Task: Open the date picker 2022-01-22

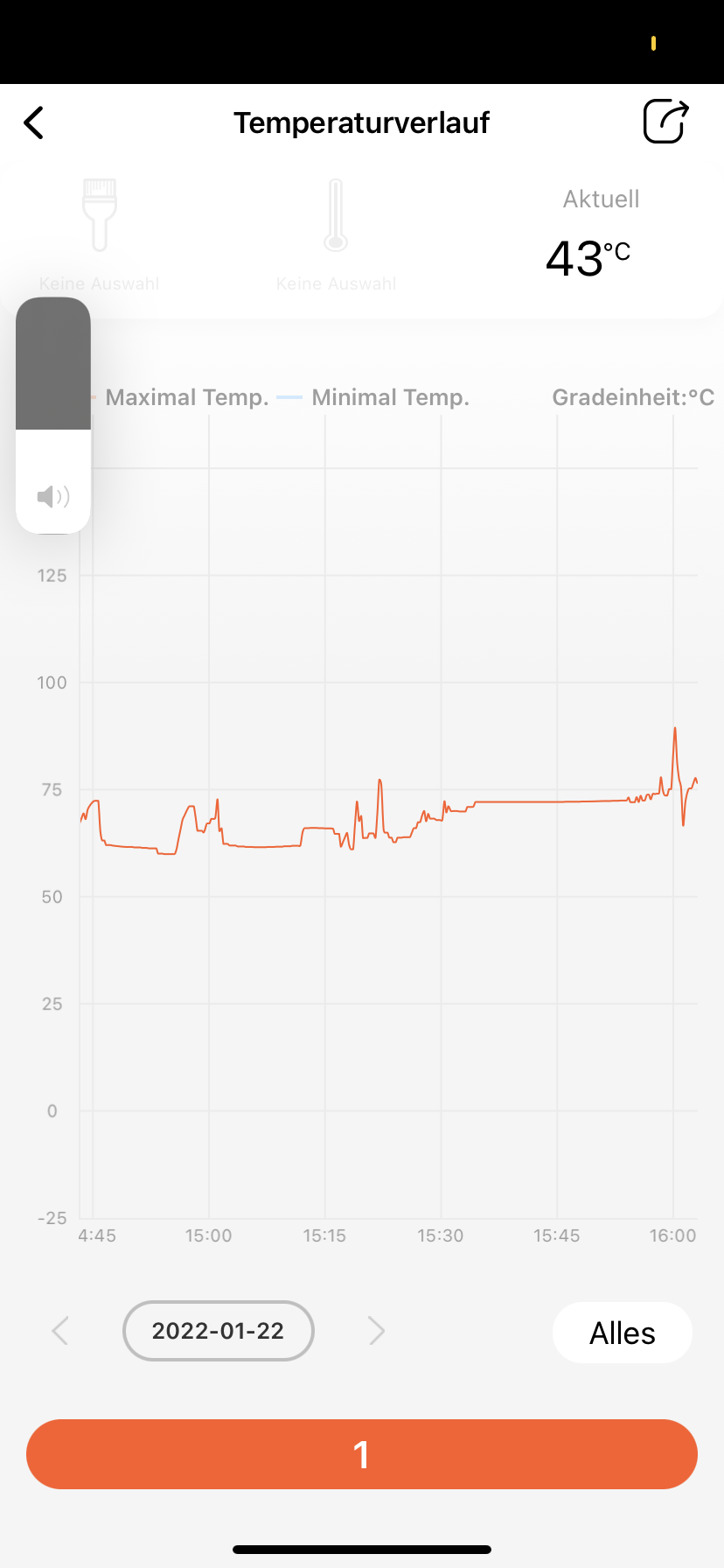Action: pyautogui.click(x=218, y=1331)
